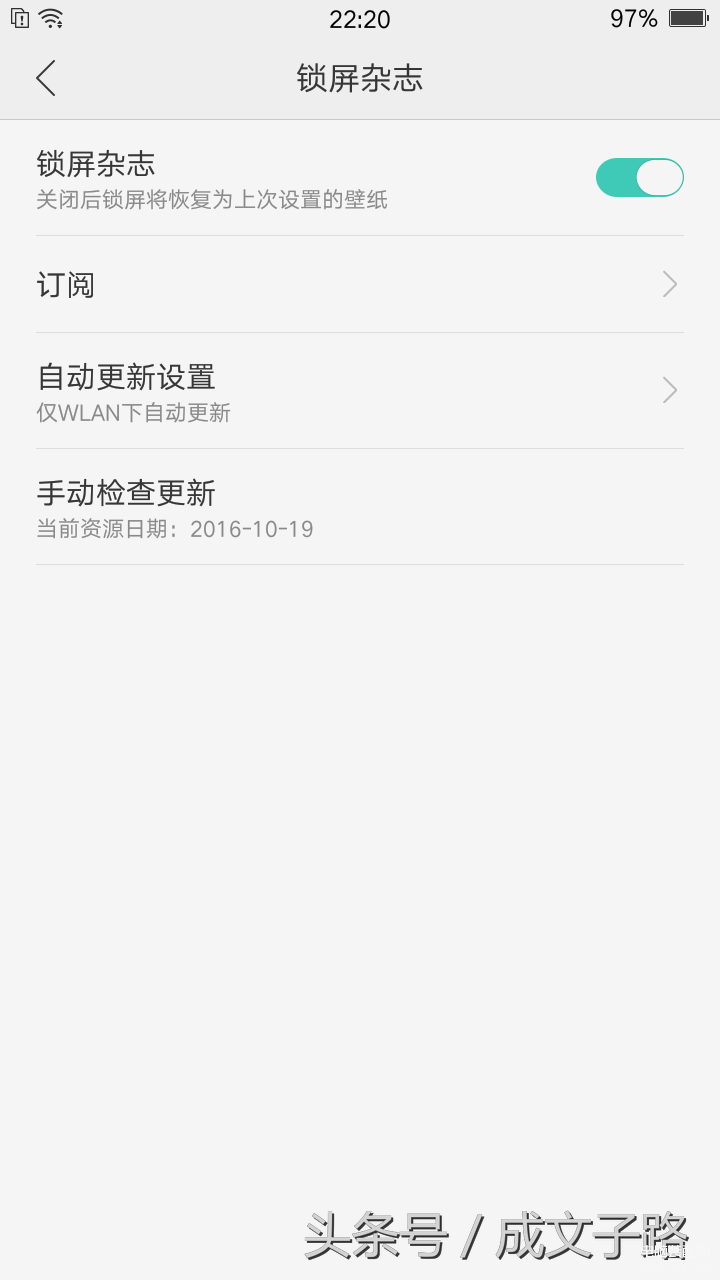Turn off the 锁屏杂志 switch
The image size is (720, 1280).
coord(640,178)
